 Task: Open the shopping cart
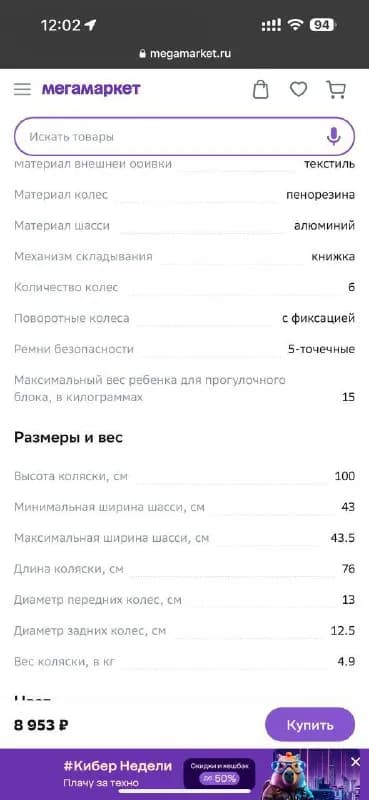tap(336, 90)
